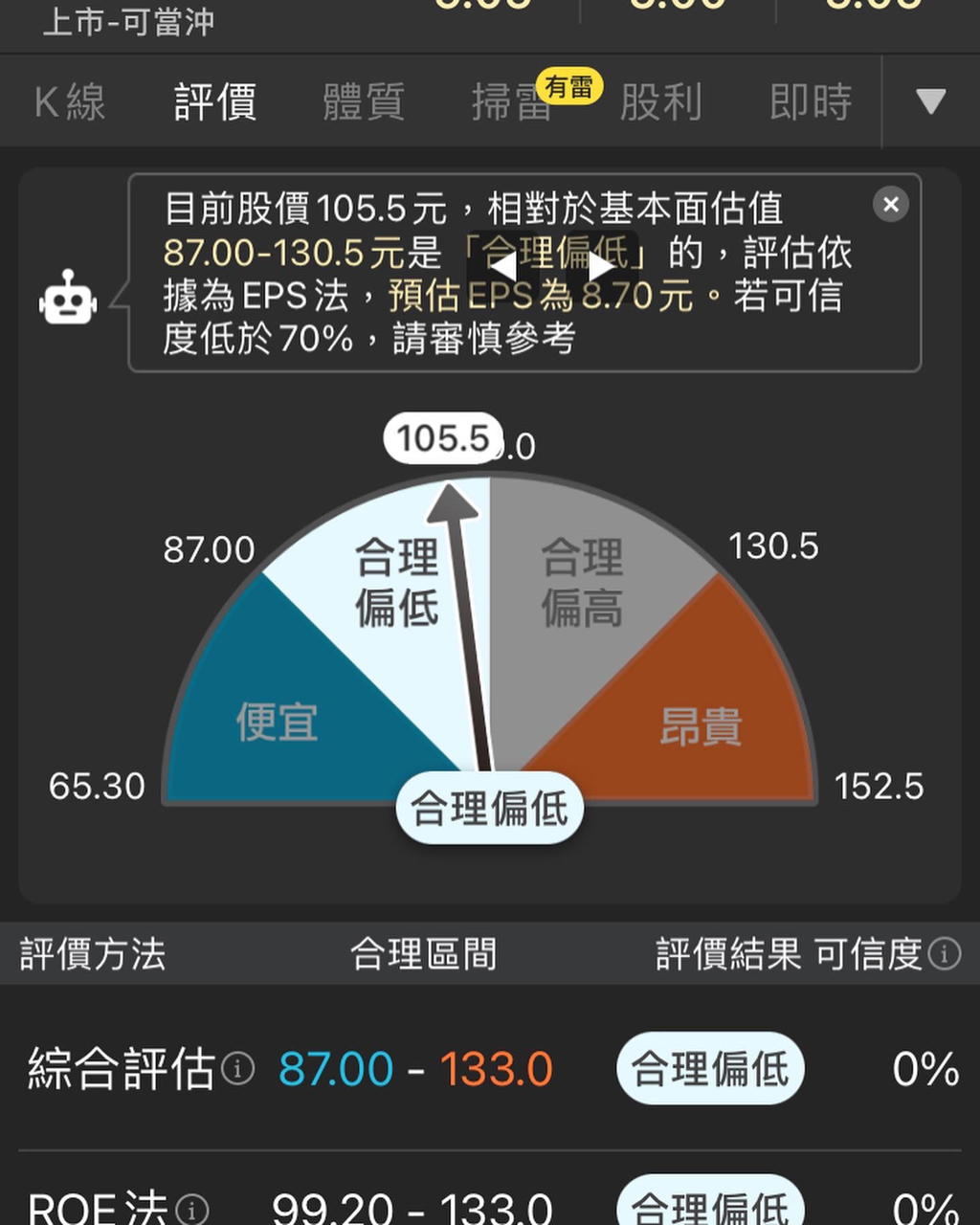Dismiss the valuation explanation bubble
This screenshot has height=1225, width=980.
point(890,204)
